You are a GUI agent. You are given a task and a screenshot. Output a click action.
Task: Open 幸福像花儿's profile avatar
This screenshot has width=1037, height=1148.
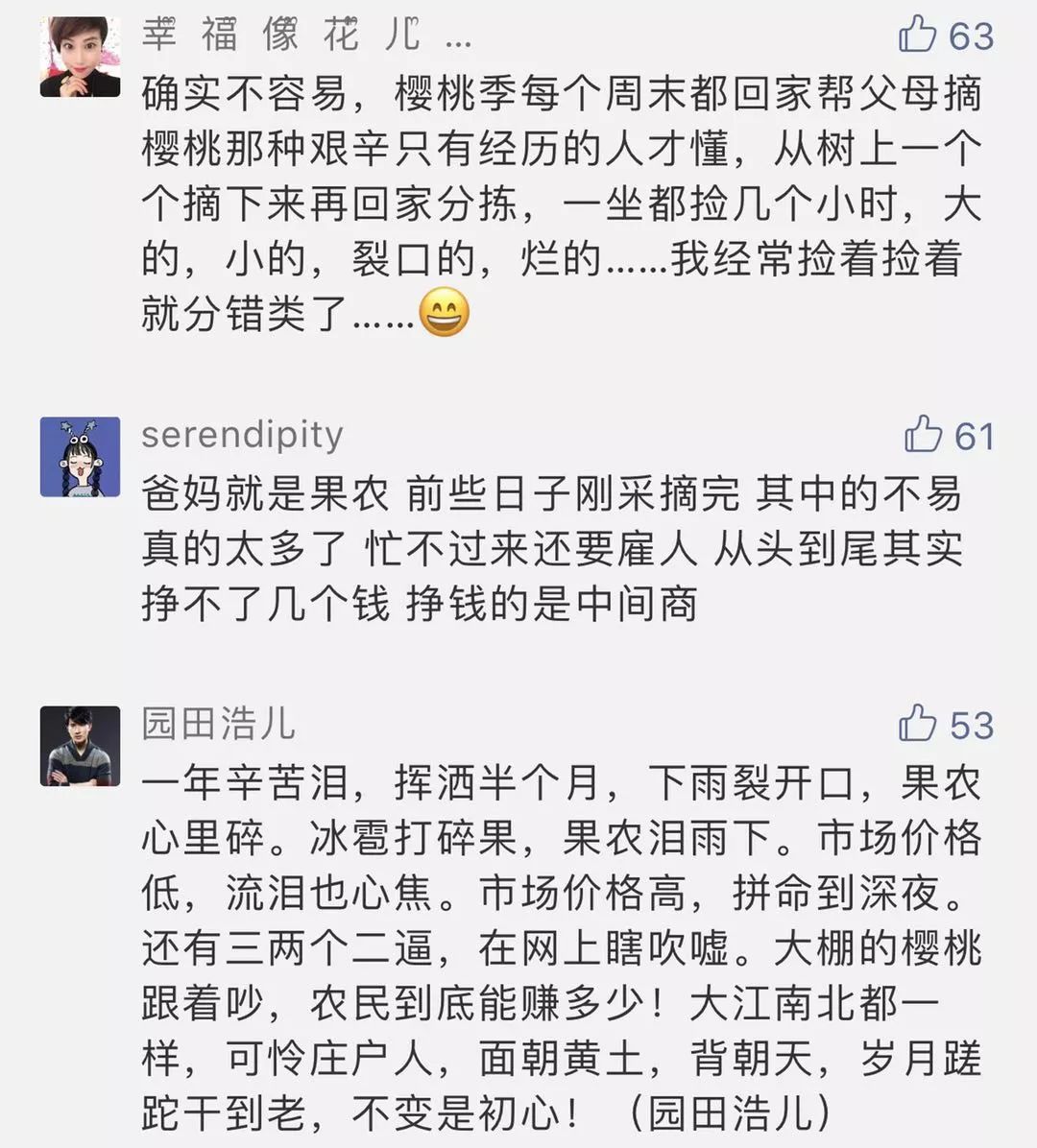(x=80, y=57)
